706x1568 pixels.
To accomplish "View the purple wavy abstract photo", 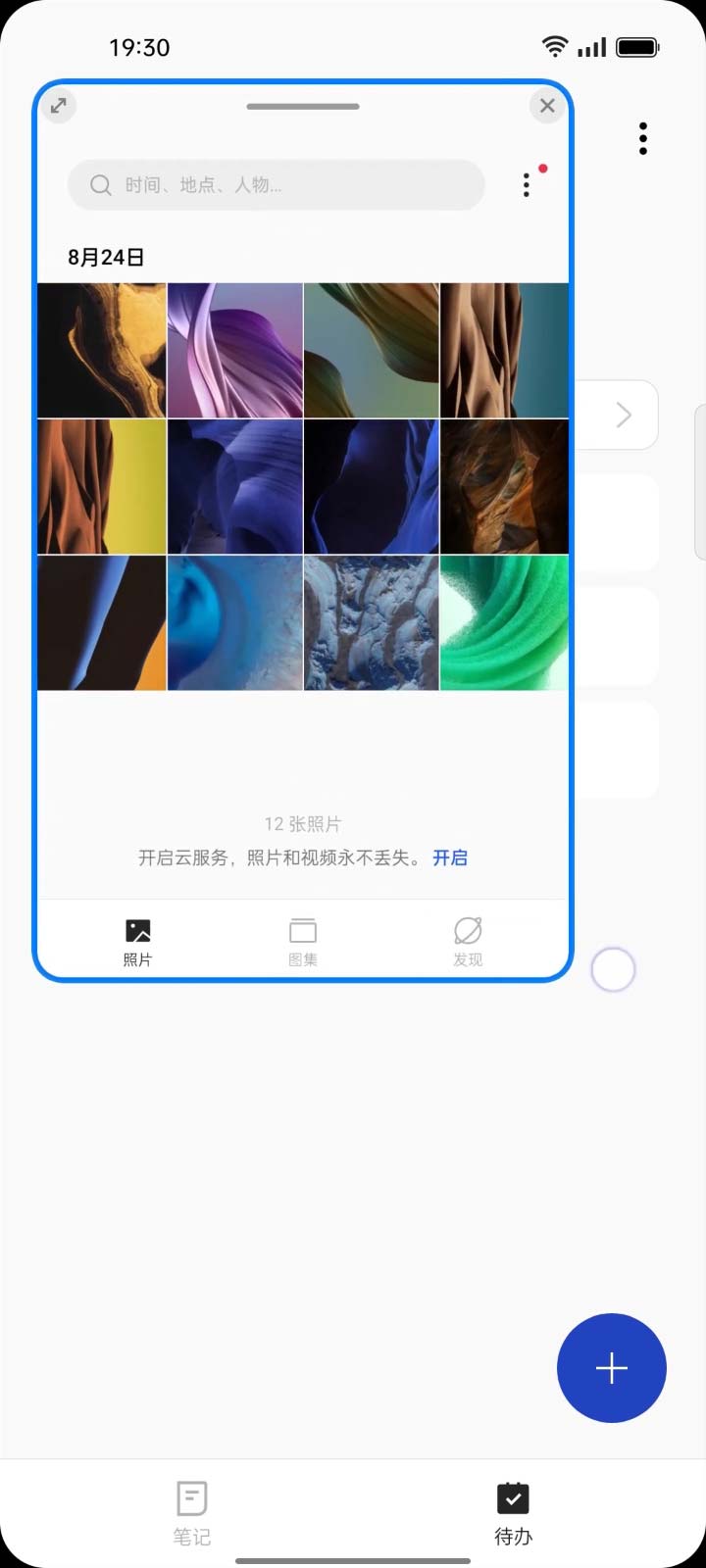I will tap(235, 351).
